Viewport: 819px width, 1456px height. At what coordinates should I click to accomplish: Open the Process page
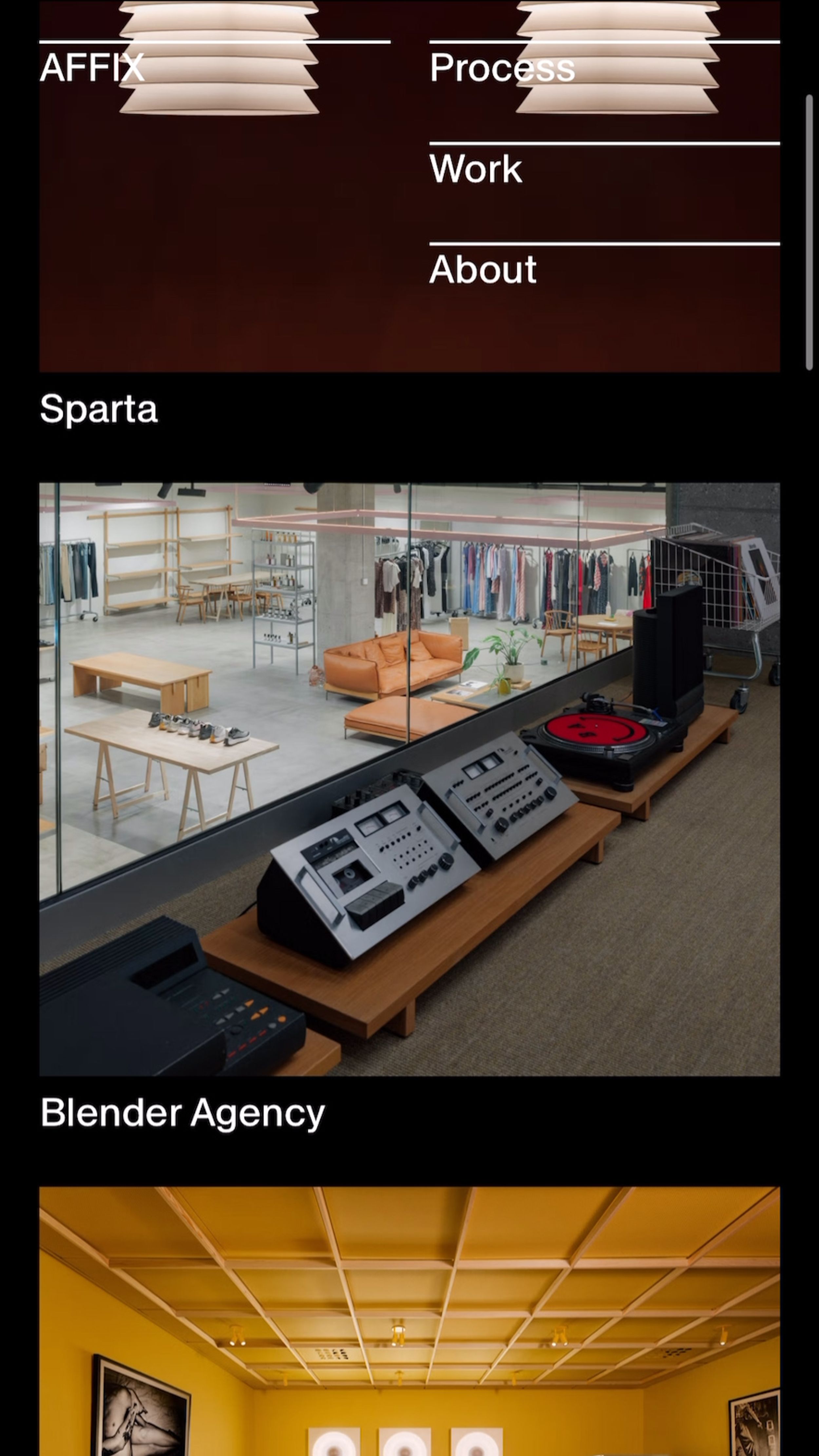tap(502, 68)
